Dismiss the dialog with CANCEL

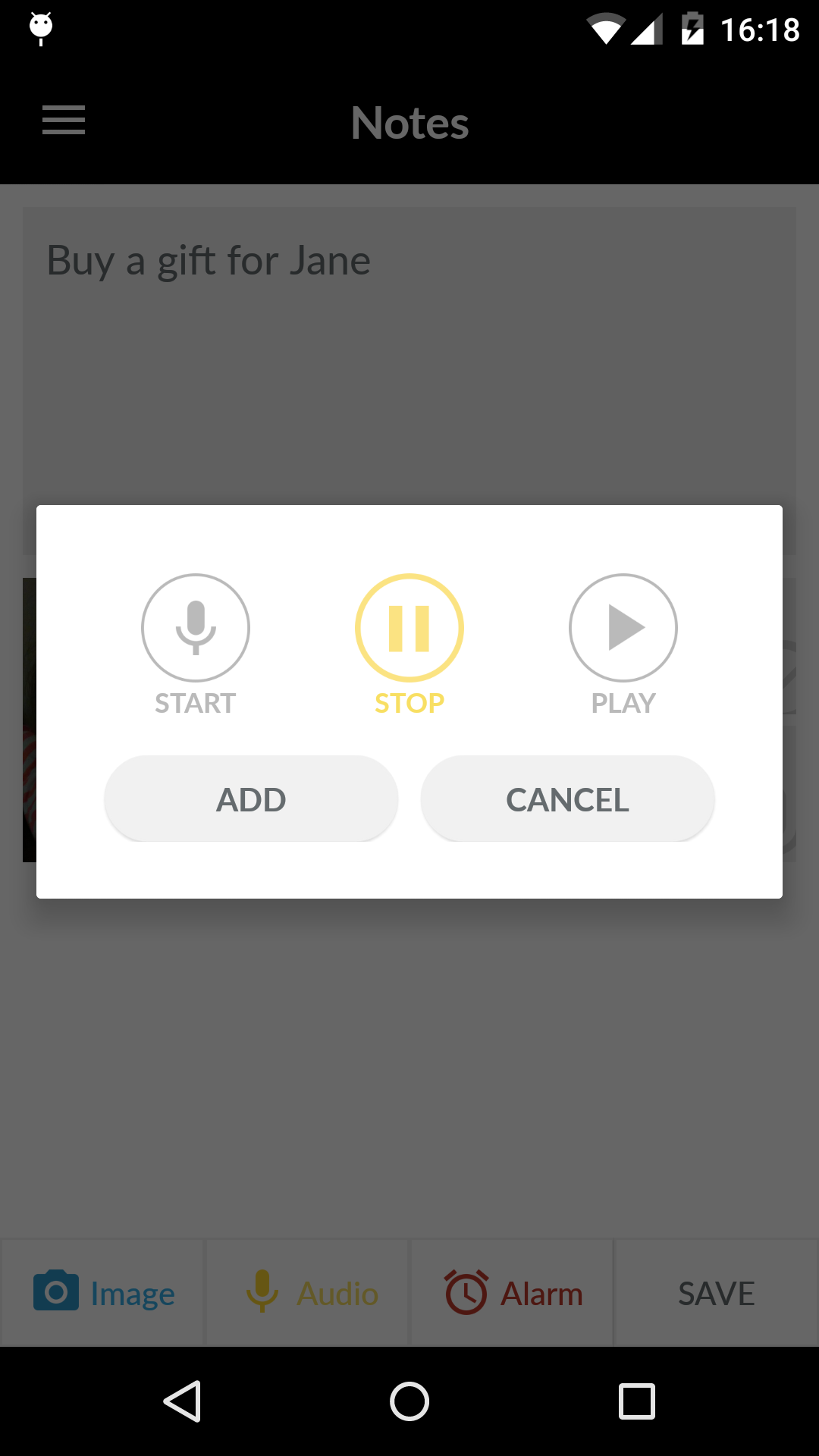567,799
